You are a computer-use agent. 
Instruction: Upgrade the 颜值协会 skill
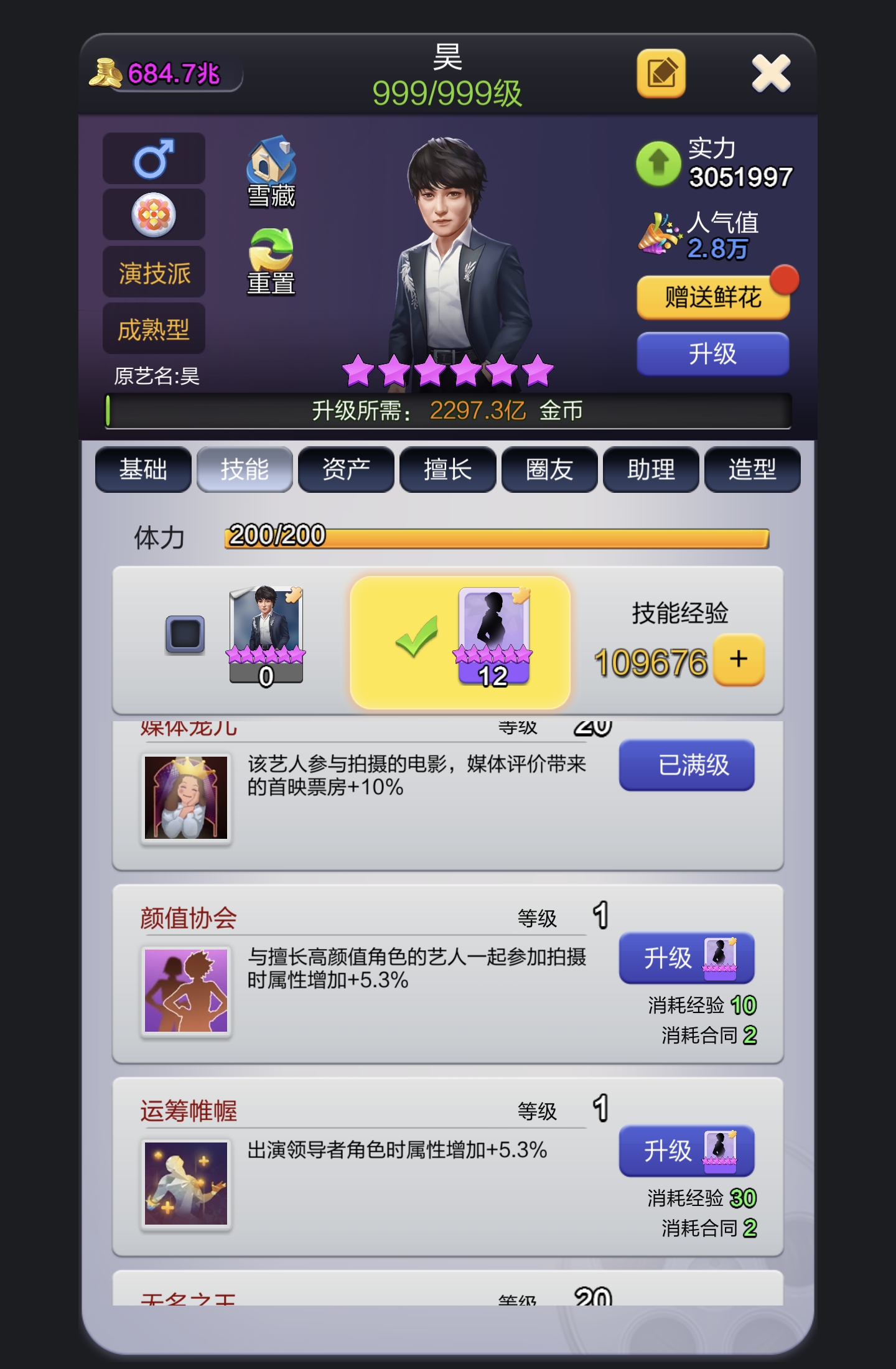(686, 958)
